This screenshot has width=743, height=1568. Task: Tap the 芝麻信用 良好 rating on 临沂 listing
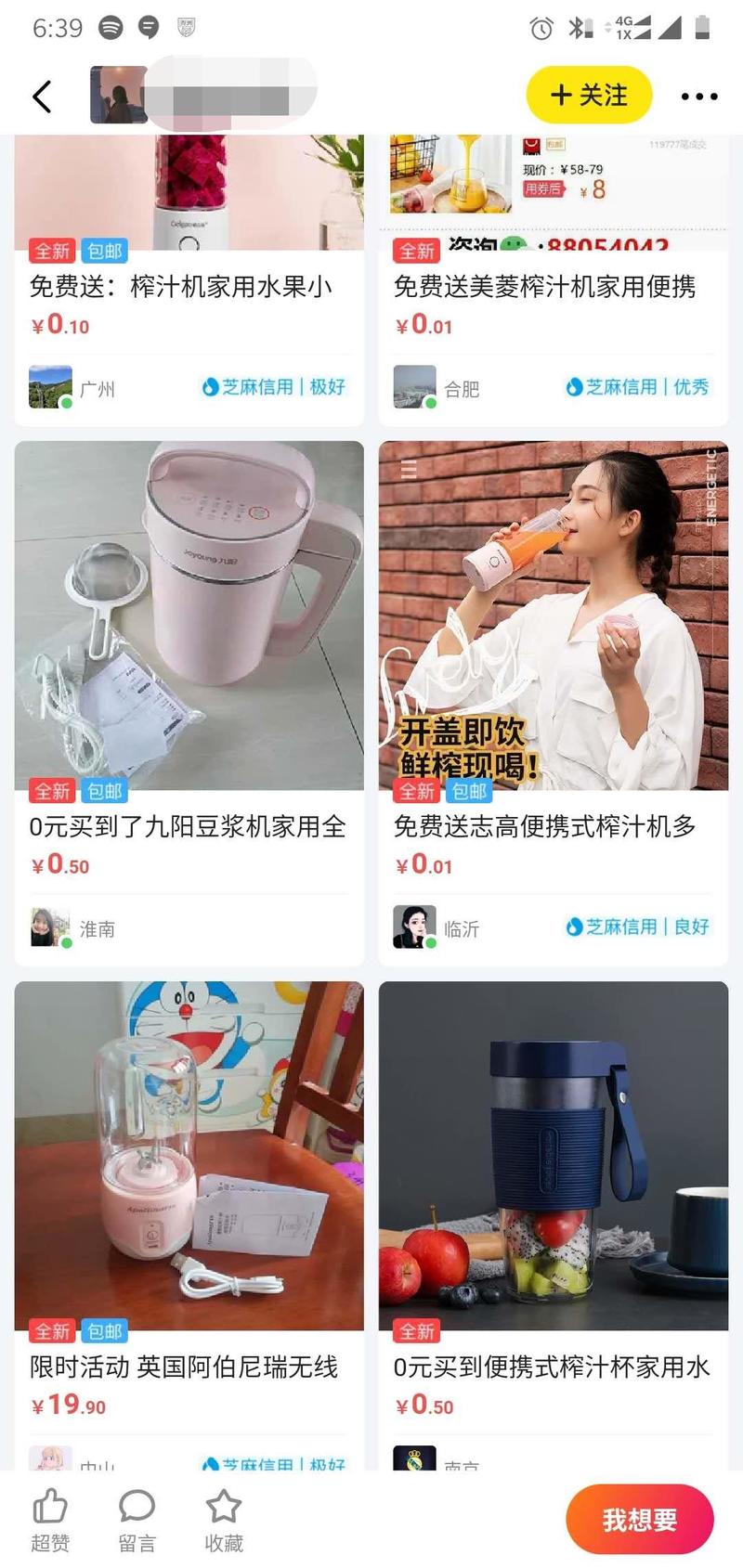pyautogui.click(x=639, y=927)
